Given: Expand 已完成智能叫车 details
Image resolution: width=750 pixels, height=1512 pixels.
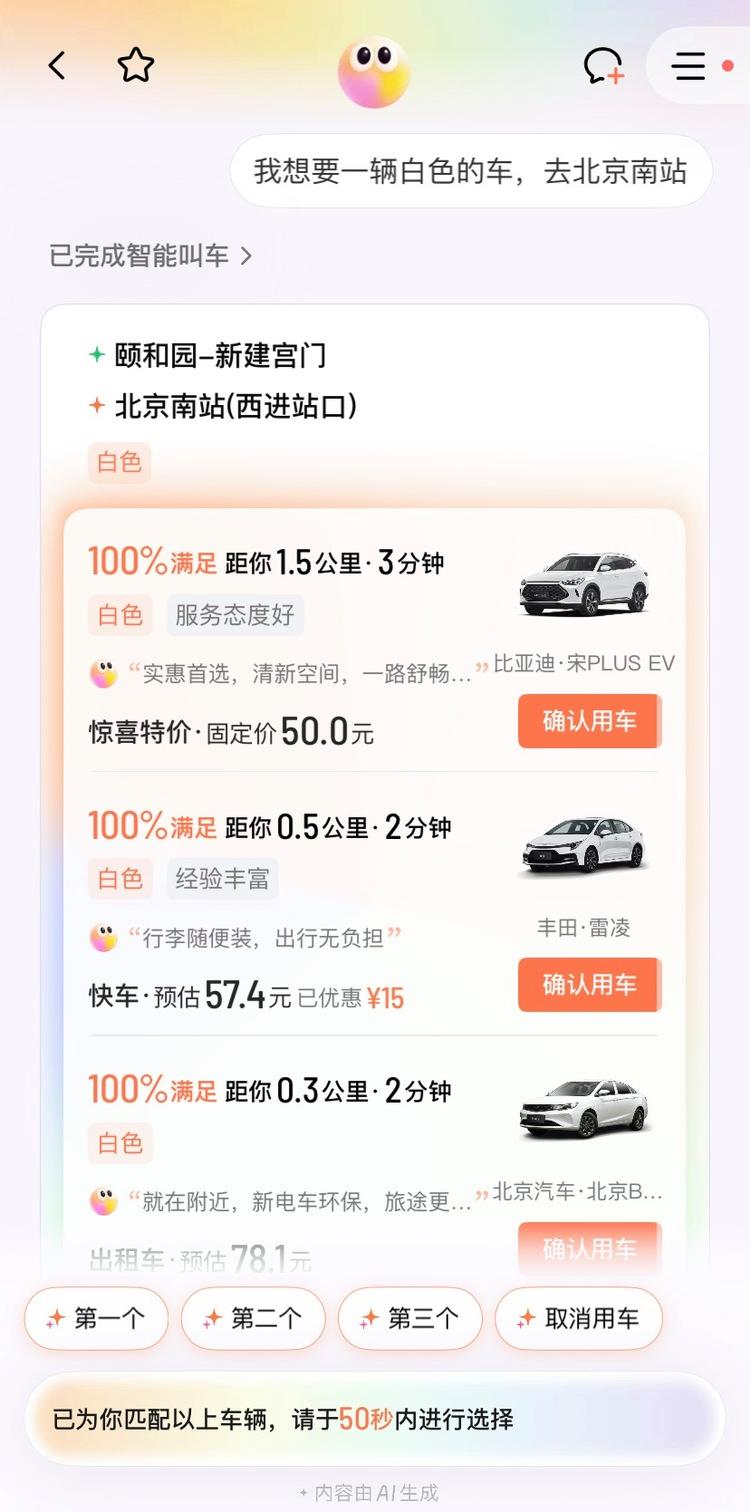Looking at the screenshot, I should (148, 256).
